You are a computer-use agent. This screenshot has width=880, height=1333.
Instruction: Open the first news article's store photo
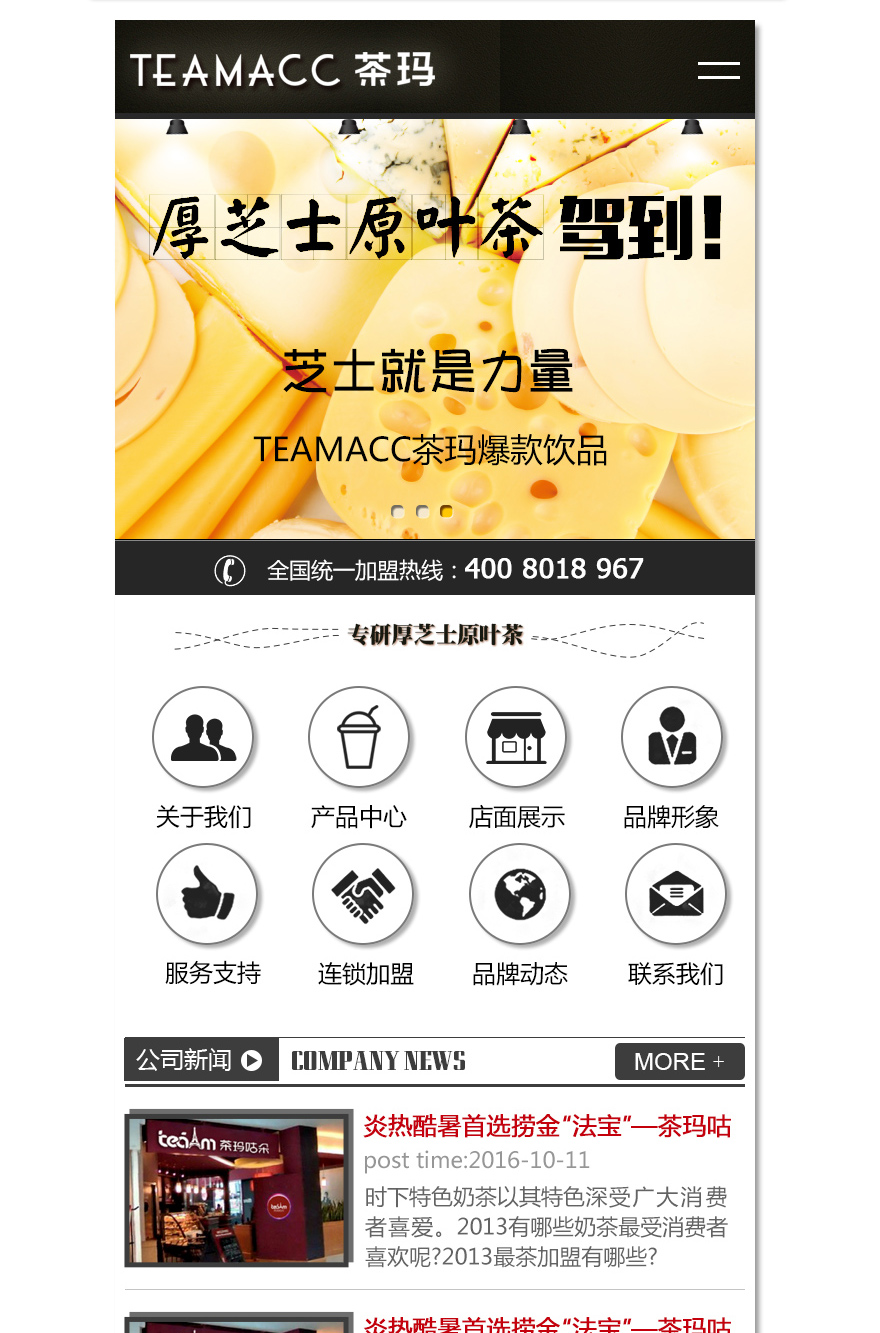click(x=238, y=1188)
